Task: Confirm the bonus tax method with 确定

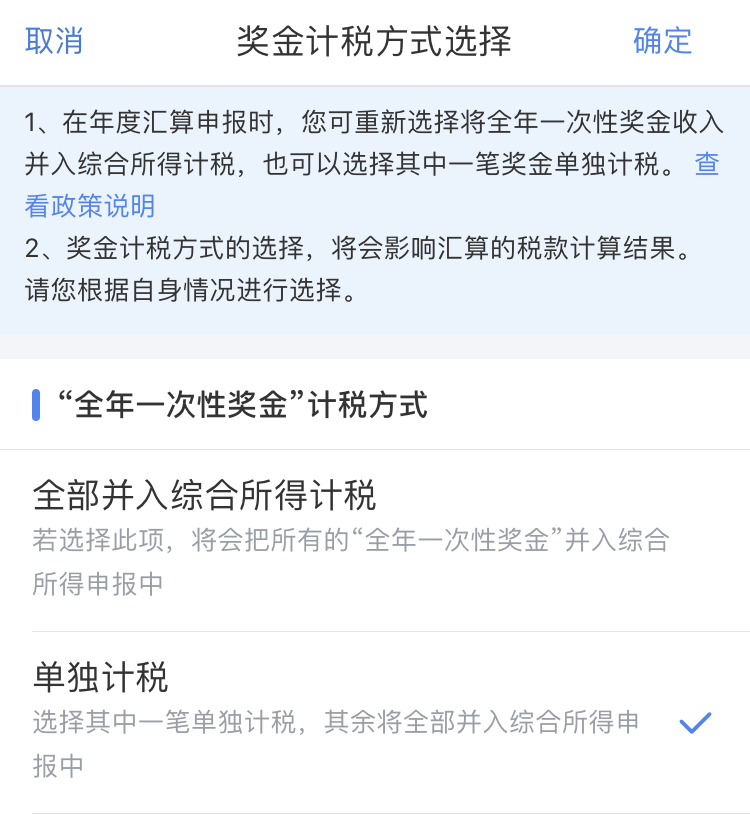Action: coord(661,42)
